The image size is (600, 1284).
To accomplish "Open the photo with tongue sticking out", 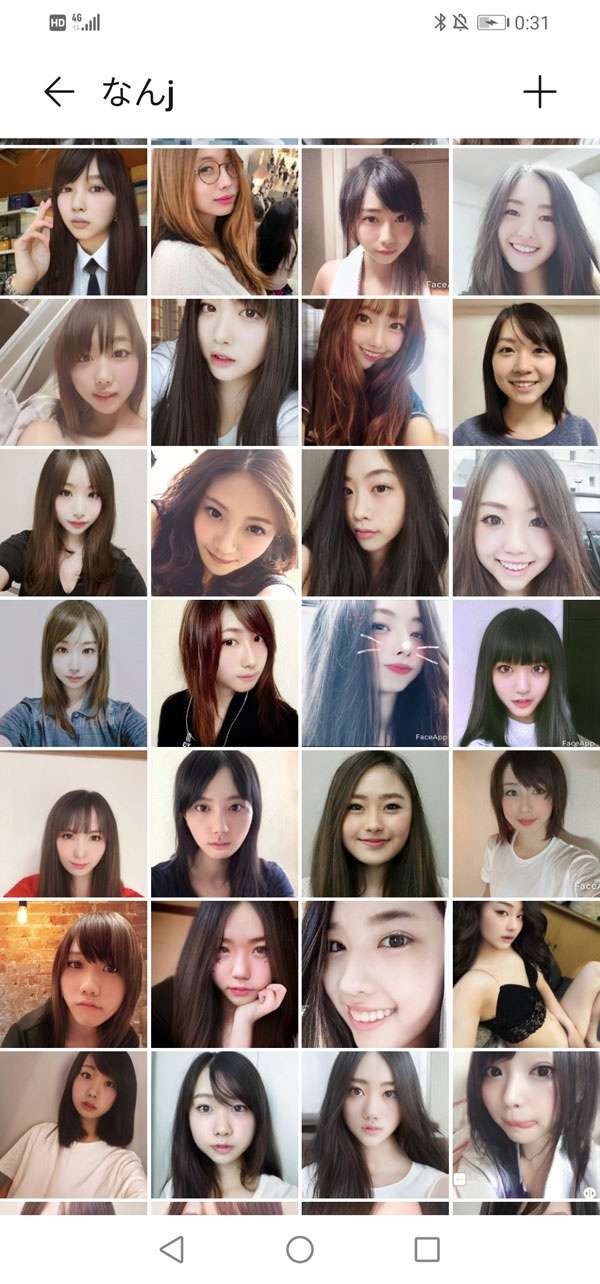I will (x=526, y=1124).
